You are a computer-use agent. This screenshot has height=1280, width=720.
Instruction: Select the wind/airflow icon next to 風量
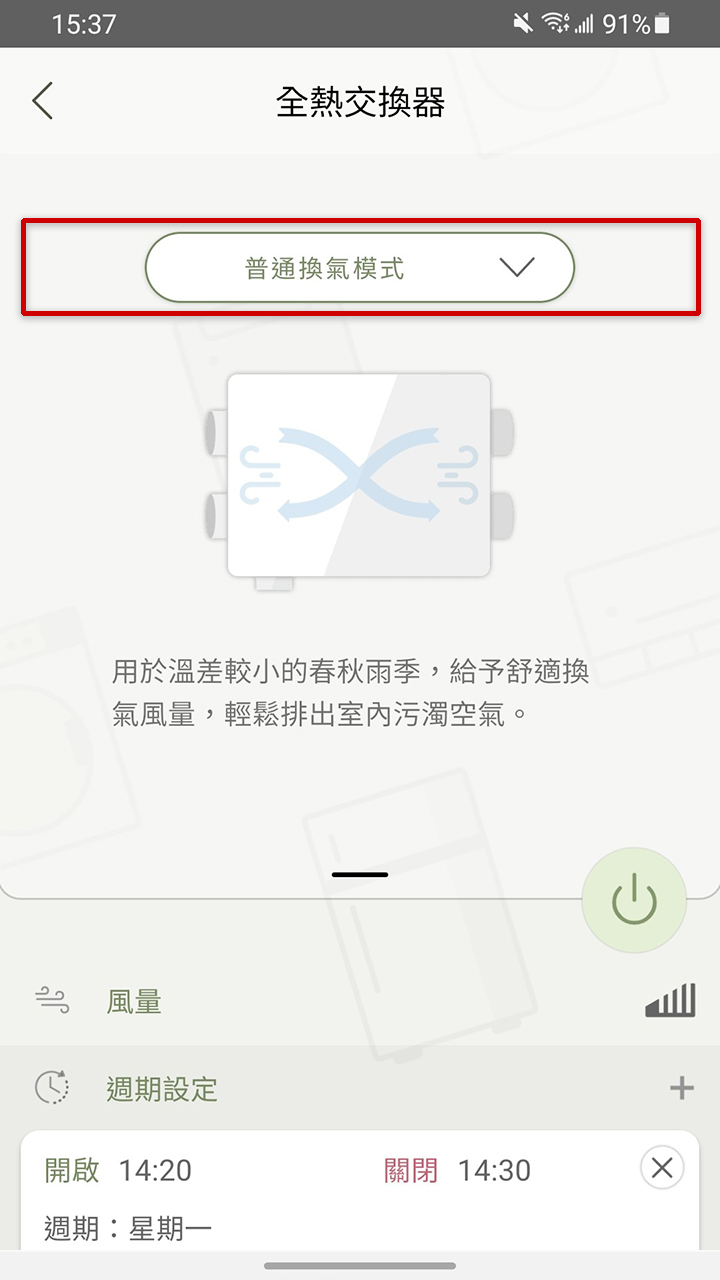[x=52, y=1001]
